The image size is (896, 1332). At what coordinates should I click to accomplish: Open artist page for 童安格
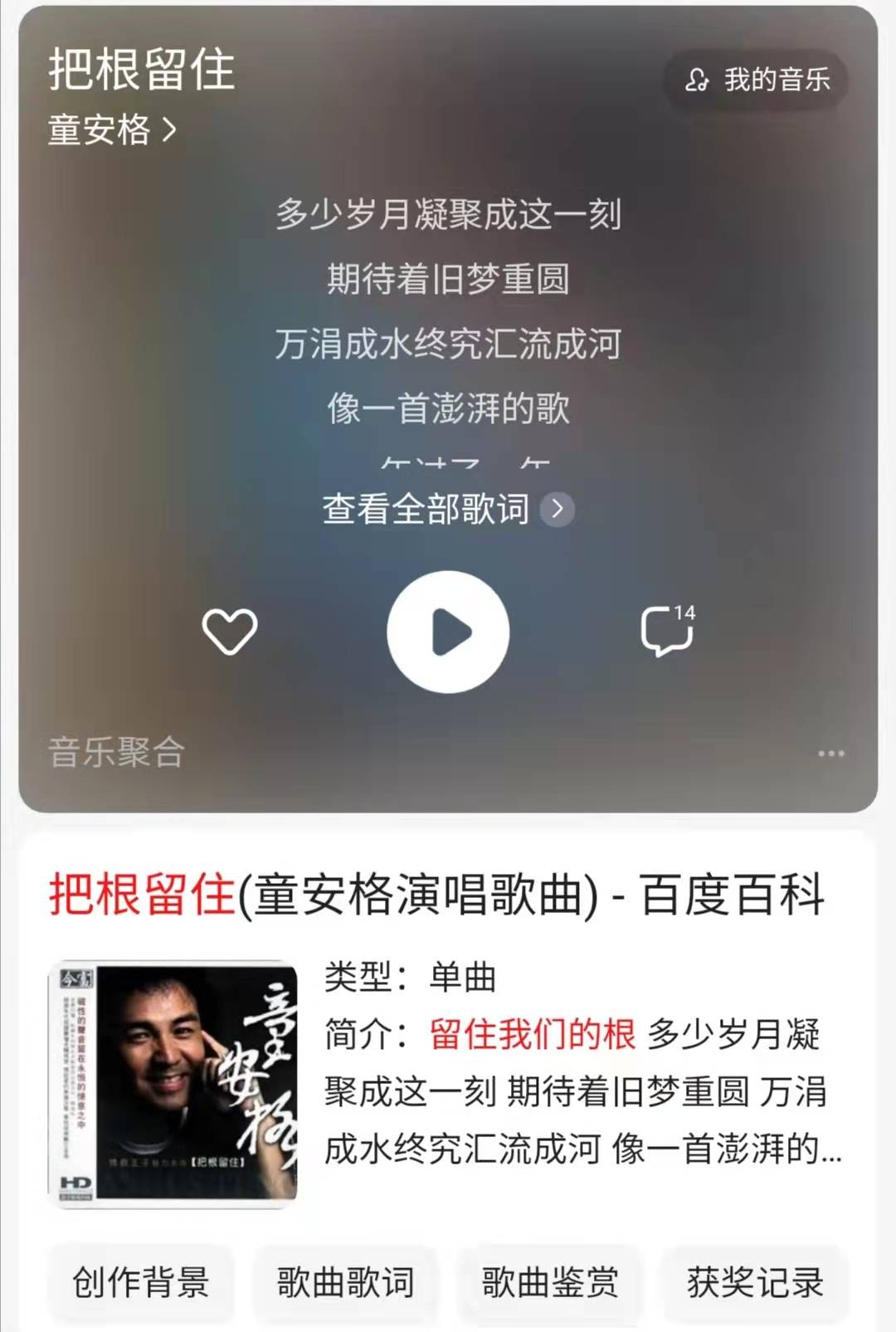pyautogui.click(x=112, y=130)
